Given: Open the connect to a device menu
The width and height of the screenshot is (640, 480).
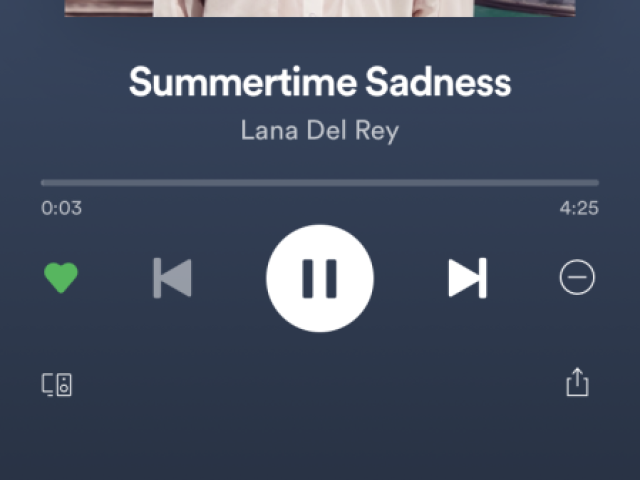Looking at the screenshot, I should [57, 384].
